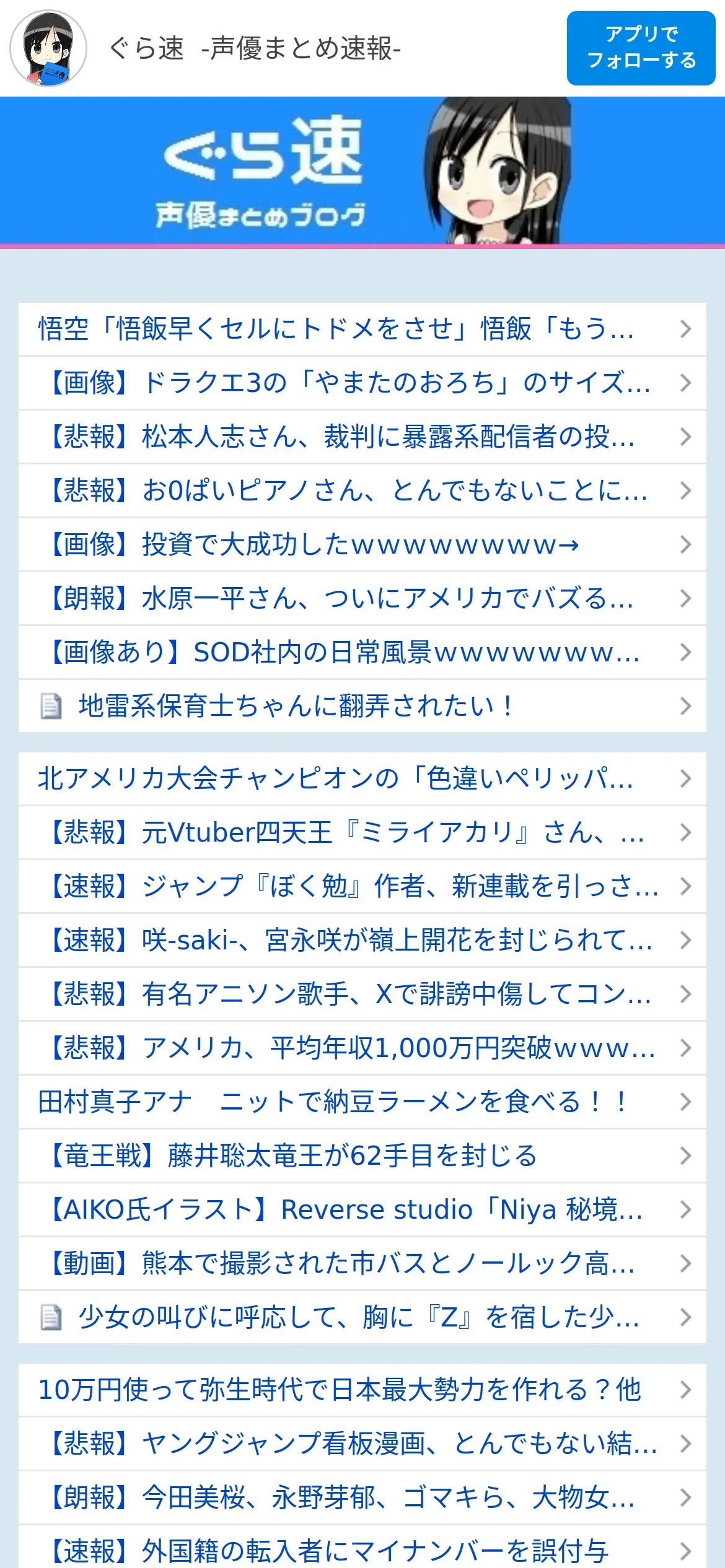Open the 咲-saki- 宮永咲 article
This screenshot has width=725, height=1568.
tap(362, 940)
